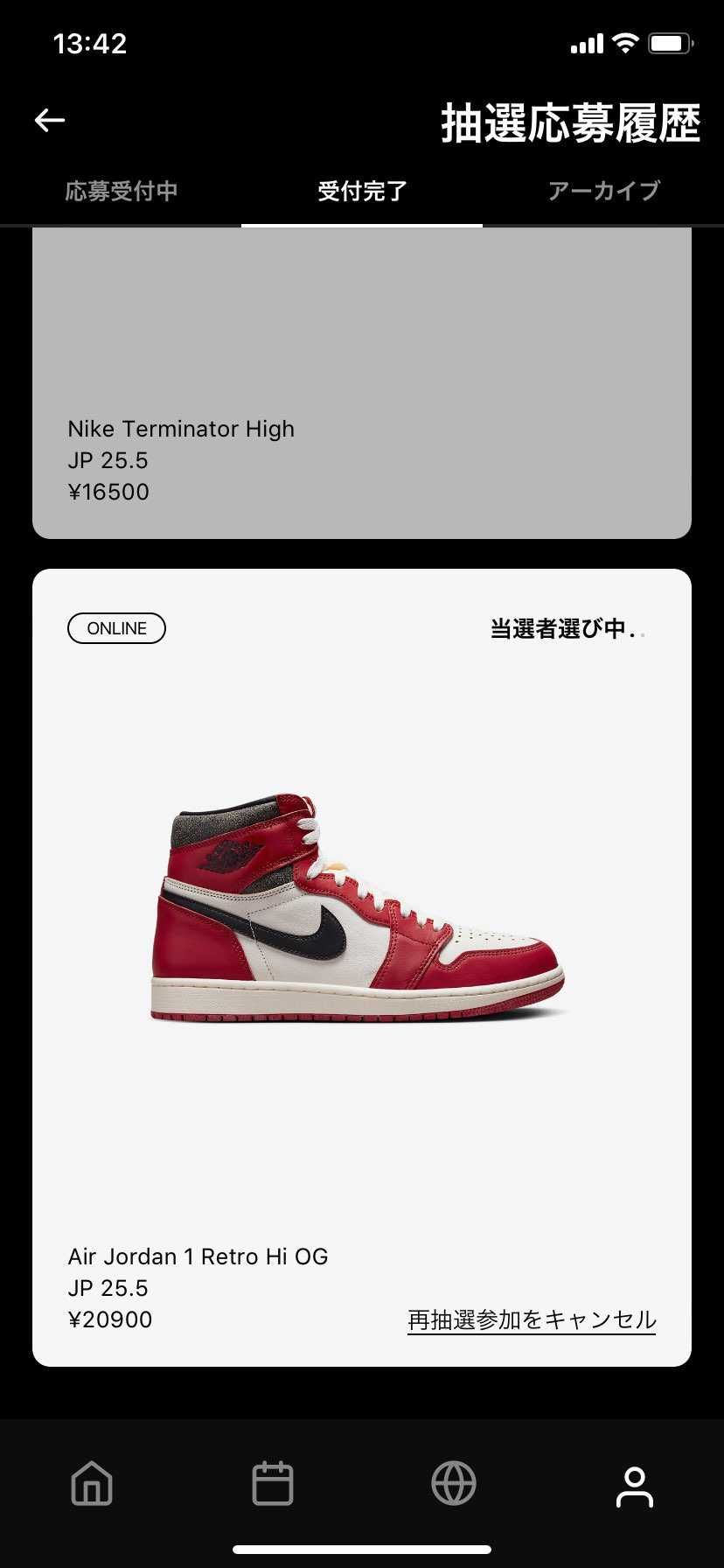724x1568 pixels.
Task: Open the アーカイブ tab
Action: click(x=603, y=191)
